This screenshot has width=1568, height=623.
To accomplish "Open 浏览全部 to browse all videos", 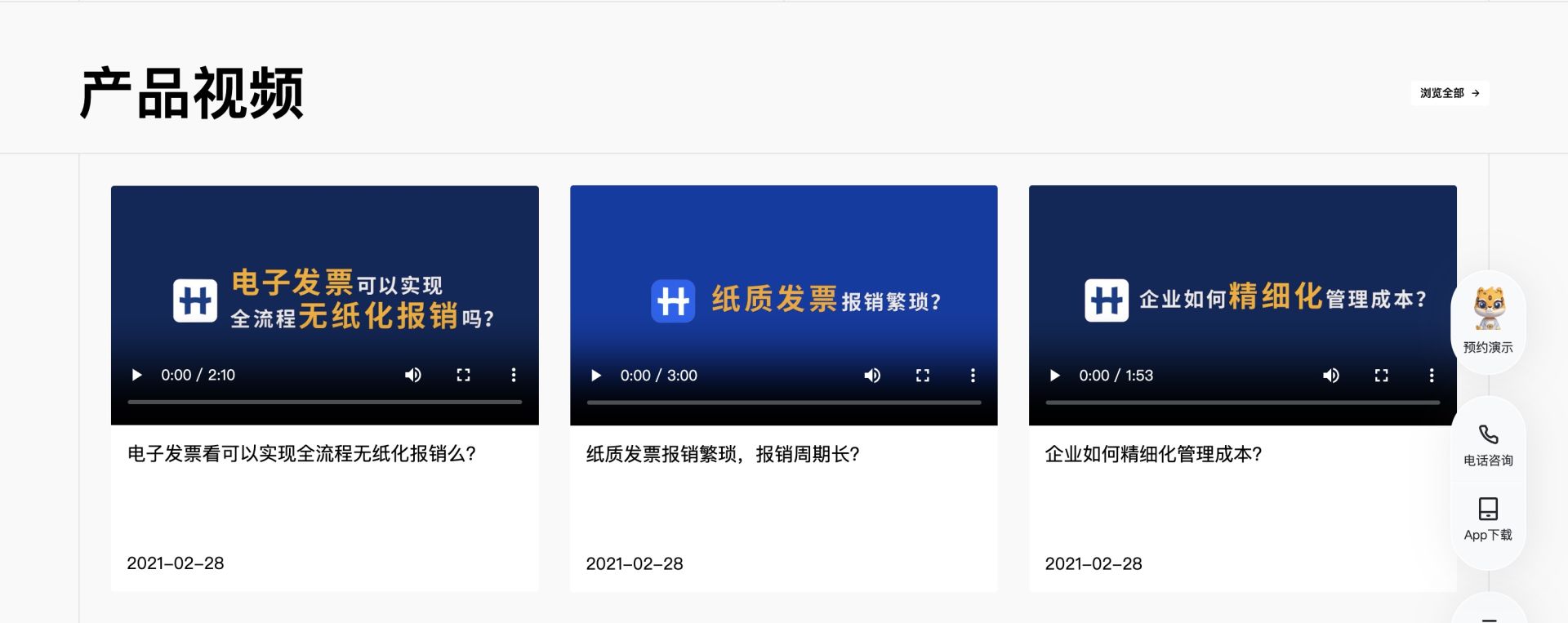I will click(x=1449, y=93).
